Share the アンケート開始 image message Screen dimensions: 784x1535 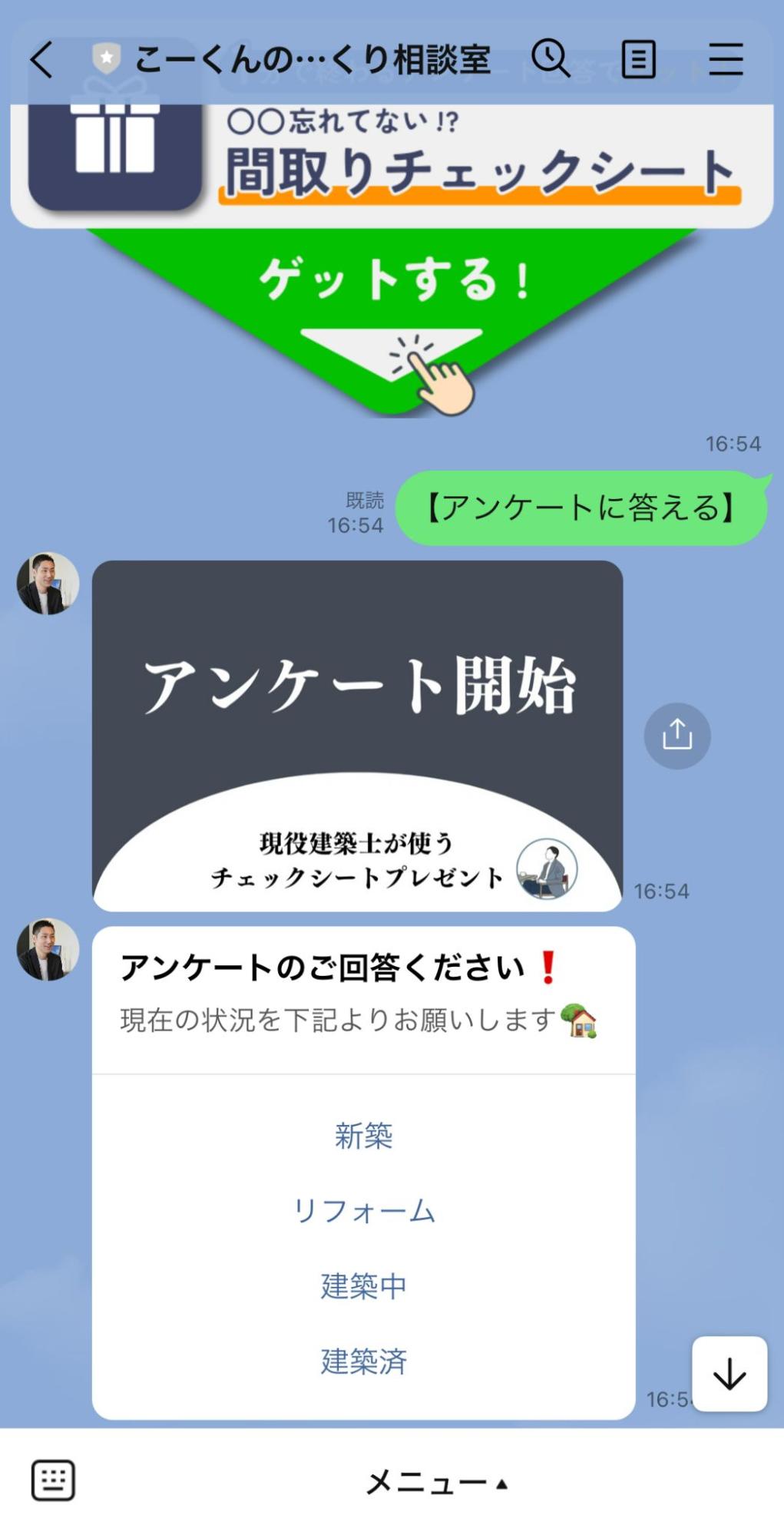tap(676, 736)
